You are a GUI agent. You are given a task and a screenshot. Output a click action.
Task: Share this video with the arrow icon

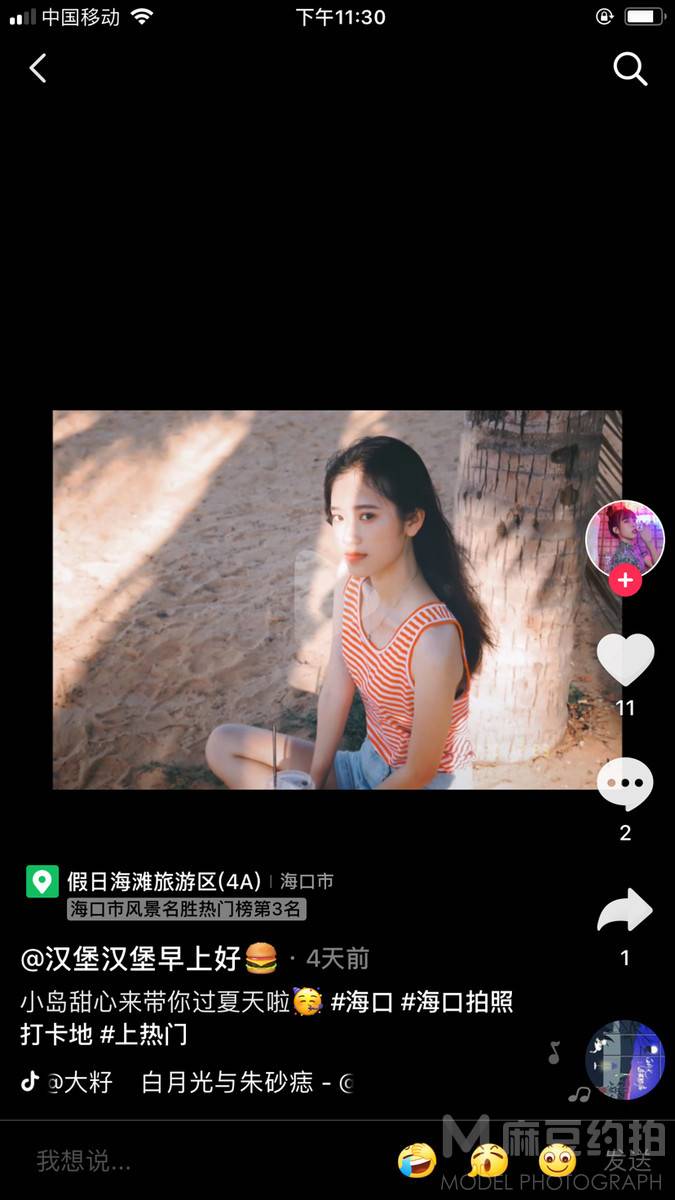coord(625,910)
